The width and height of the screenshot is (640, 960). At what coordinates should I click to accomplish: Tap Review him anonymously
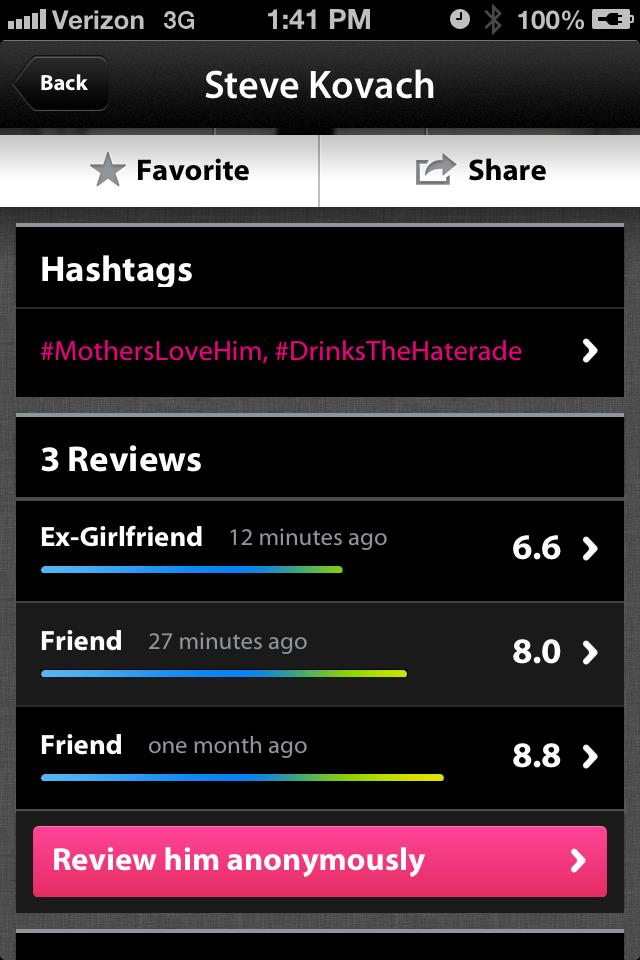point(320,861)
